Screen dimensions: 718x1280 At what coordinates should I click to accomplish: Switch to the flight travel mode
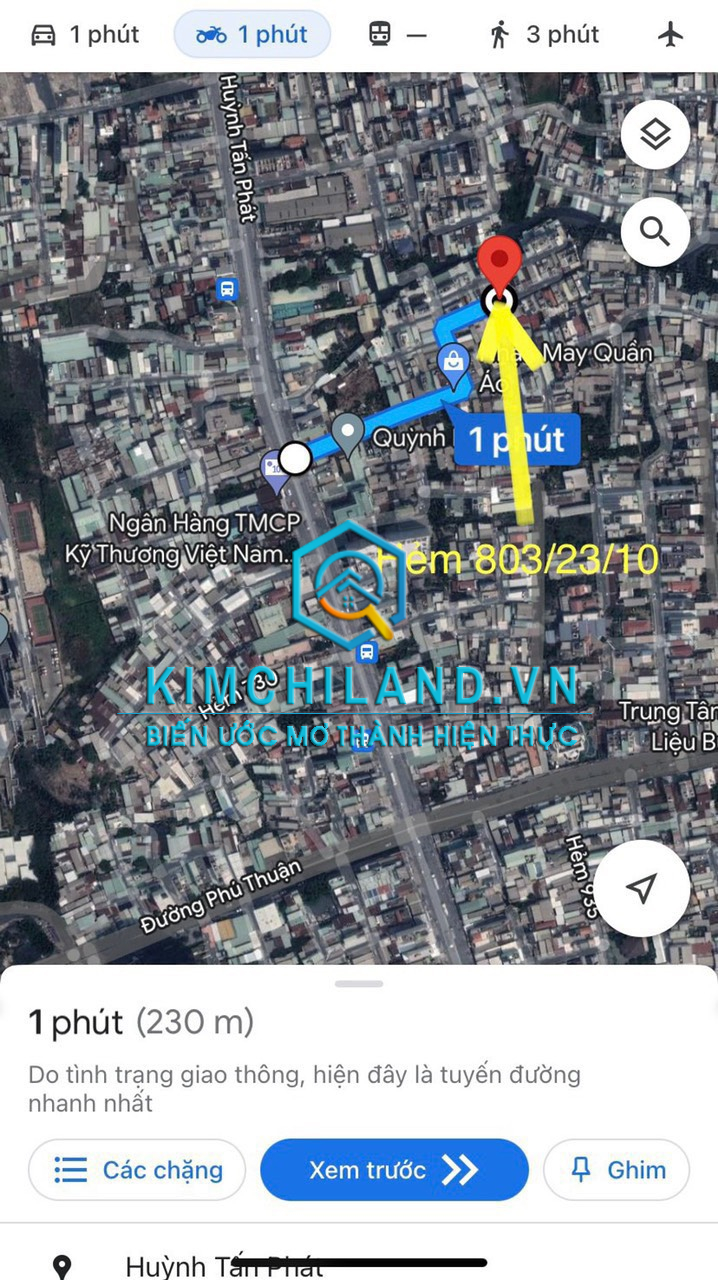click(x=671, y=34)
